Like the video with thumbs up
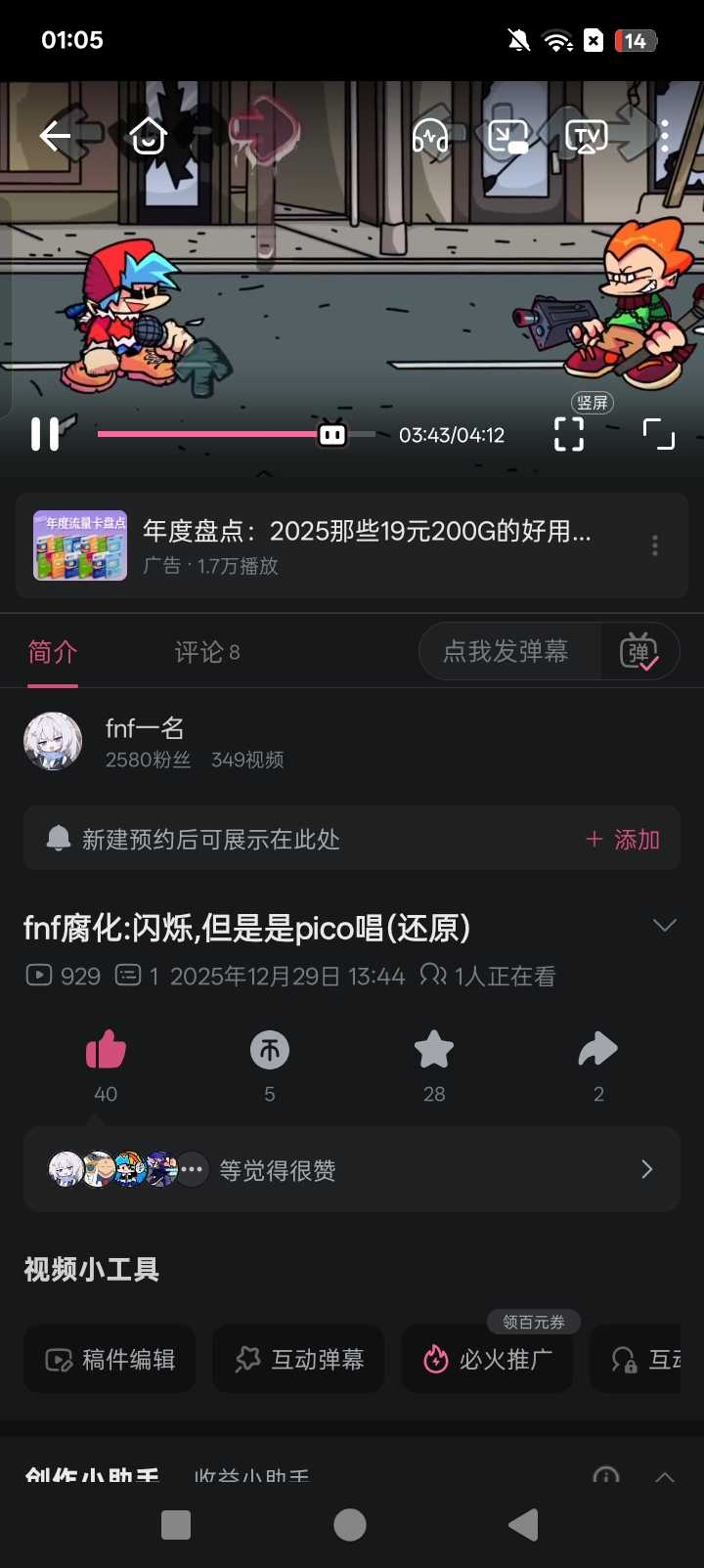The height and width of the screenshot is (1568, 704). point(106,1051)
